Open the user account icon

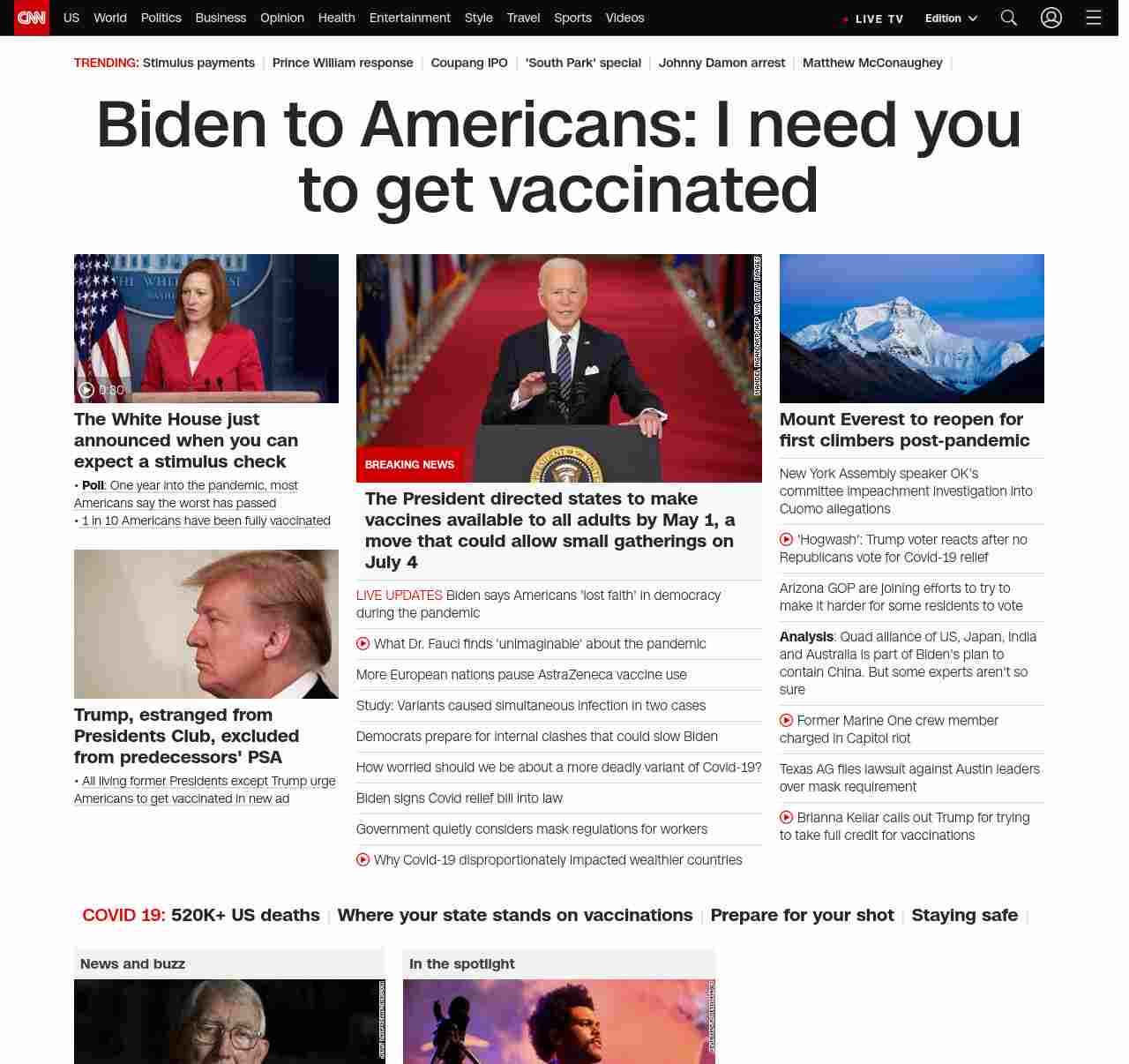coord(1050,18)
